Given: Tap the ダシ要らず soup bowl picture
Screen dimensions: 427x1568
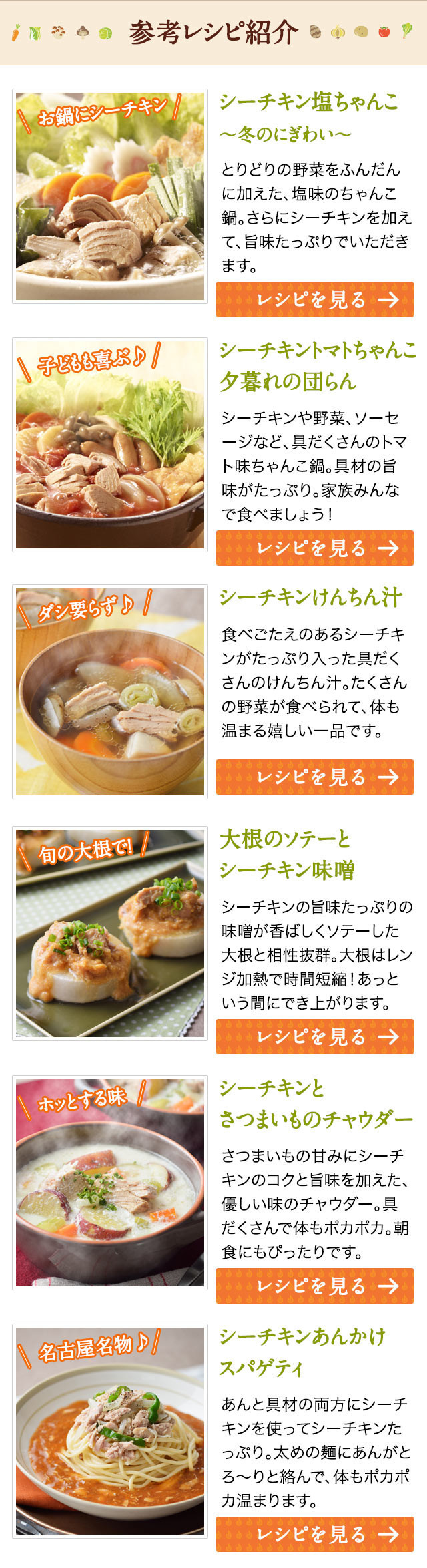Looking at the screenshot, I should pyautogui.click(x=110, y=692).
